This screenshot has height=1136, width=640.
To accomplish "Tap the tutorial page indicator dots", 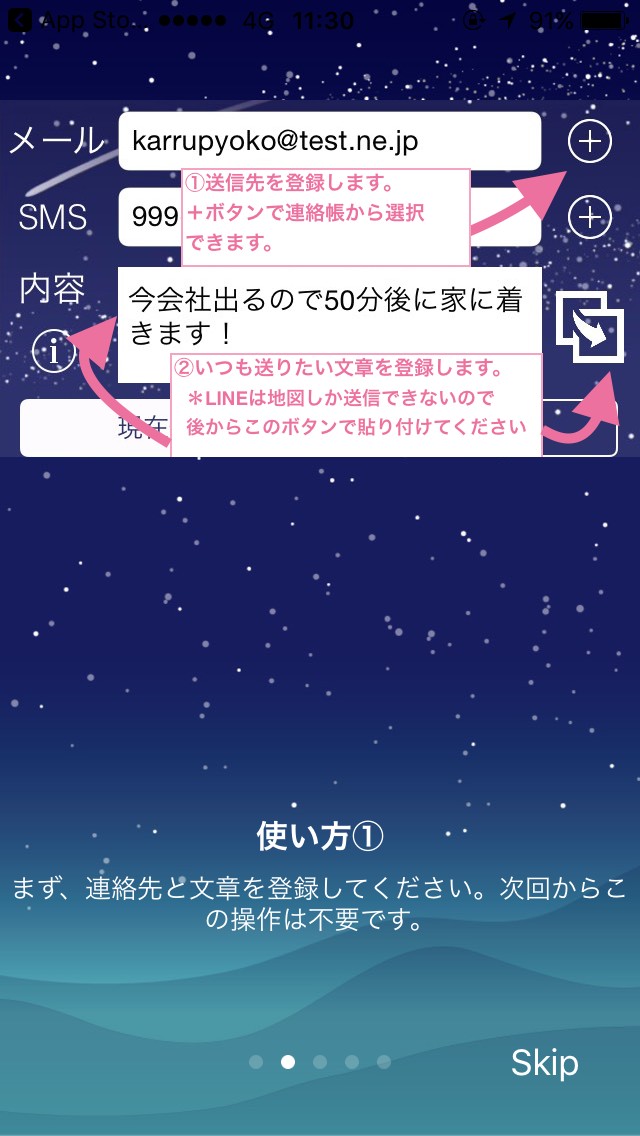I will [x=320, y=1062].
